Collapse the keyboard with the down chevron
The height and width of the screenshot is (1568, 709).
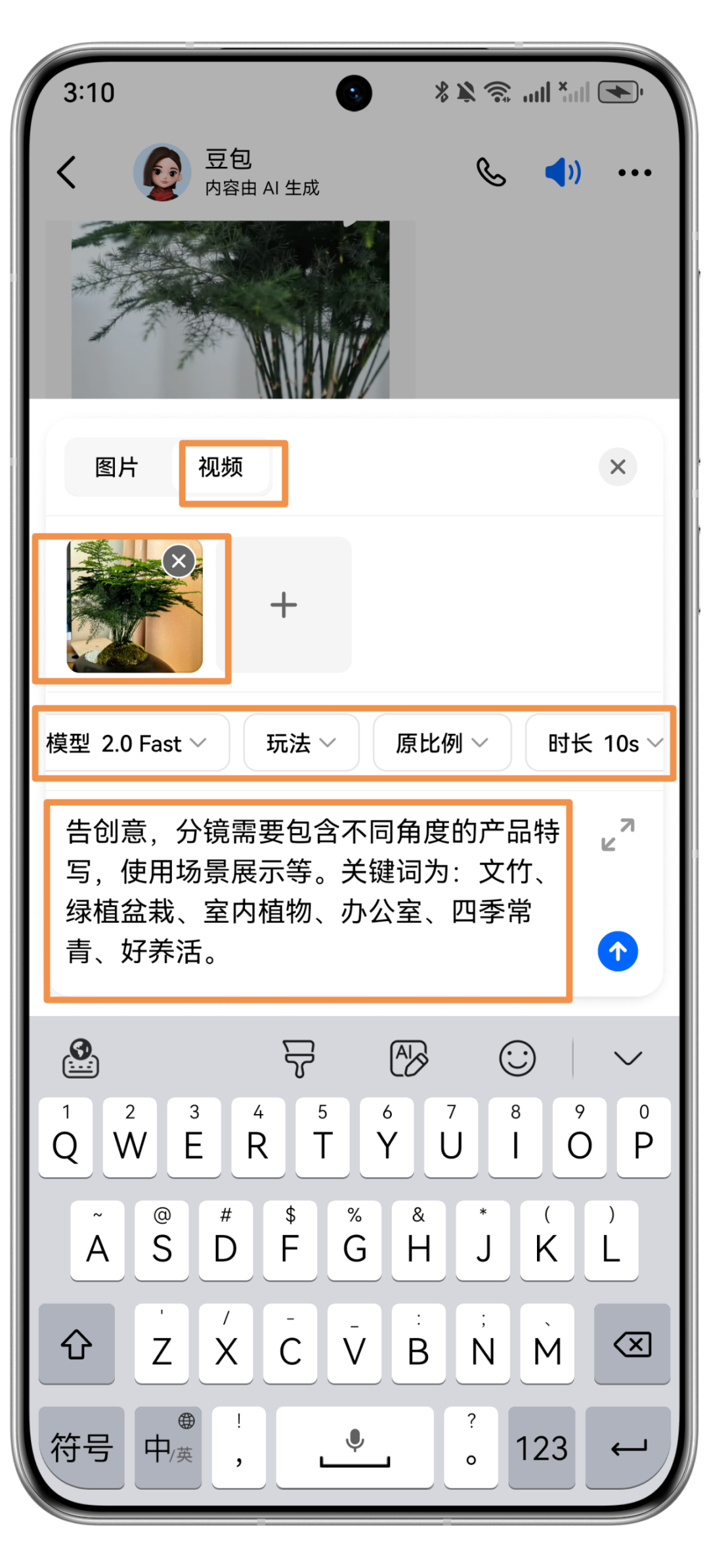tap(628, 1058)
